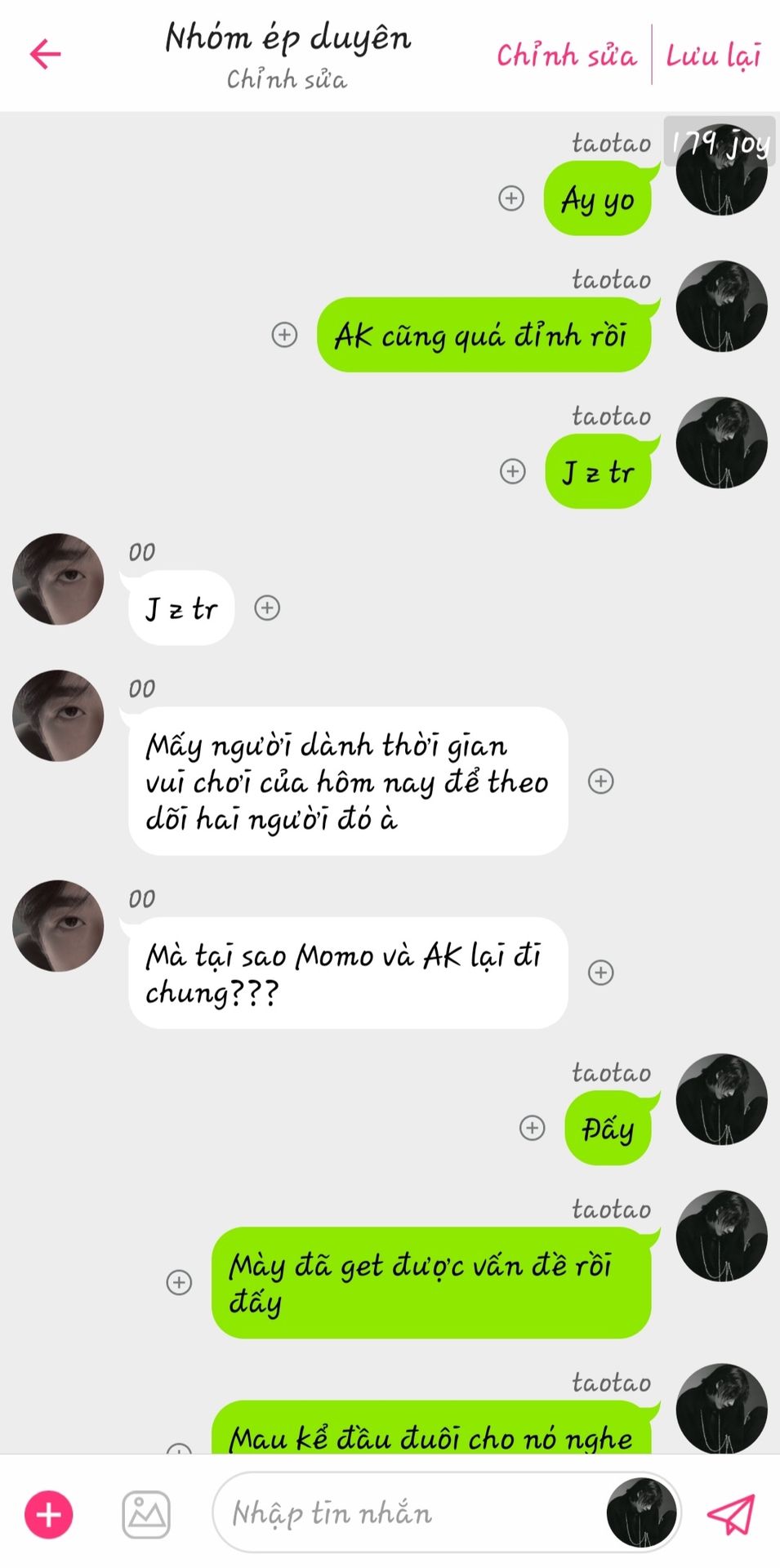The width and height of the screenshot is (780, 1568).
Task: Tap plus icon beside "Mày đã get được" message
Action: (179, 1281)
